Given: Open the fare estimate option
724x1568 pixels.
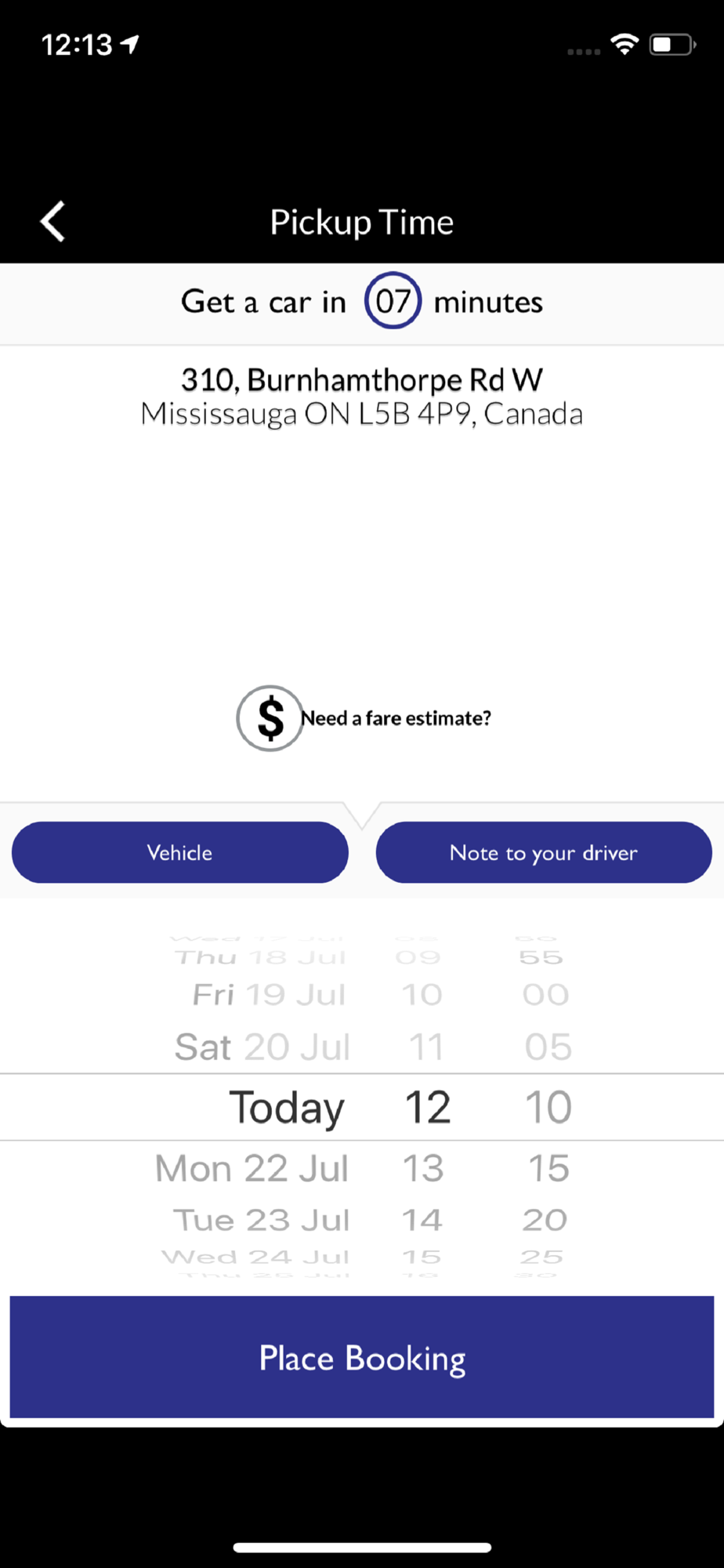Looking at the screenshot, I should pyautogui.click(x=364, y=718).
